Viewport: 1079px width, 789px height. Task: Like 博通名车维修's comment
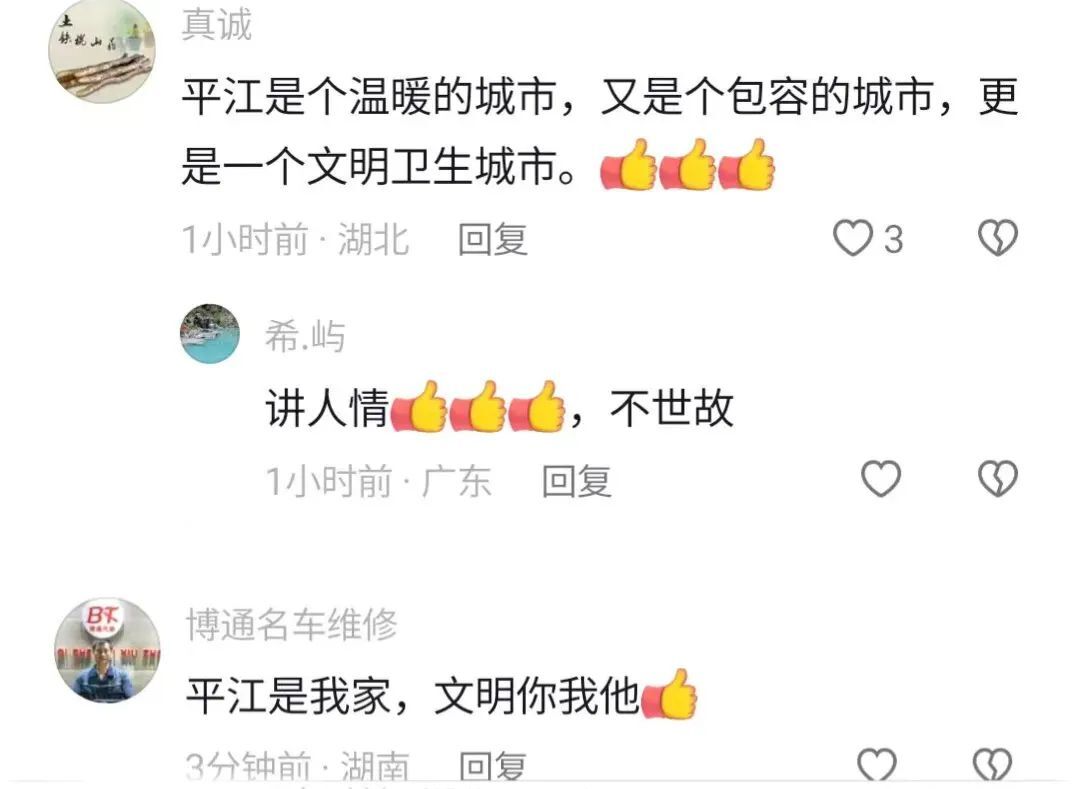click(878, 767)
